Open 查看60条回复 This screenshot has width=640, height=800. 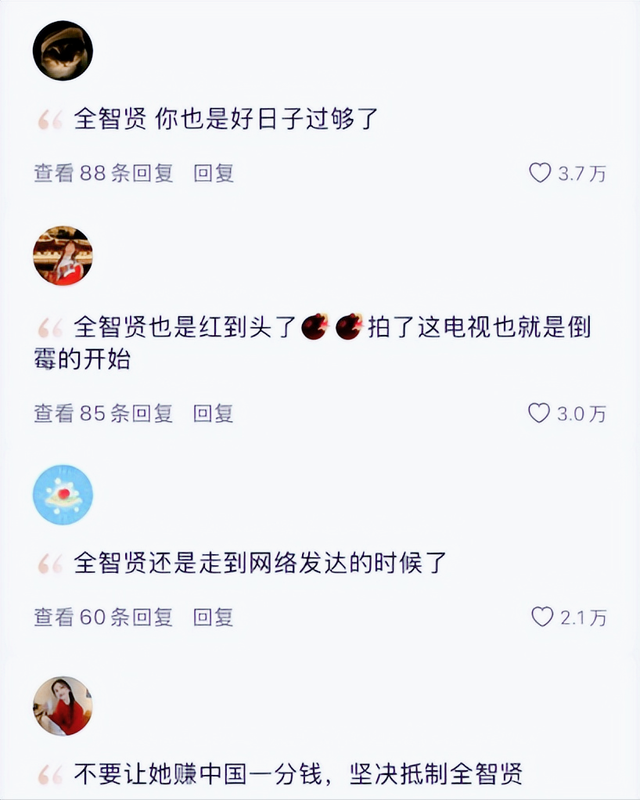[103, 617]
